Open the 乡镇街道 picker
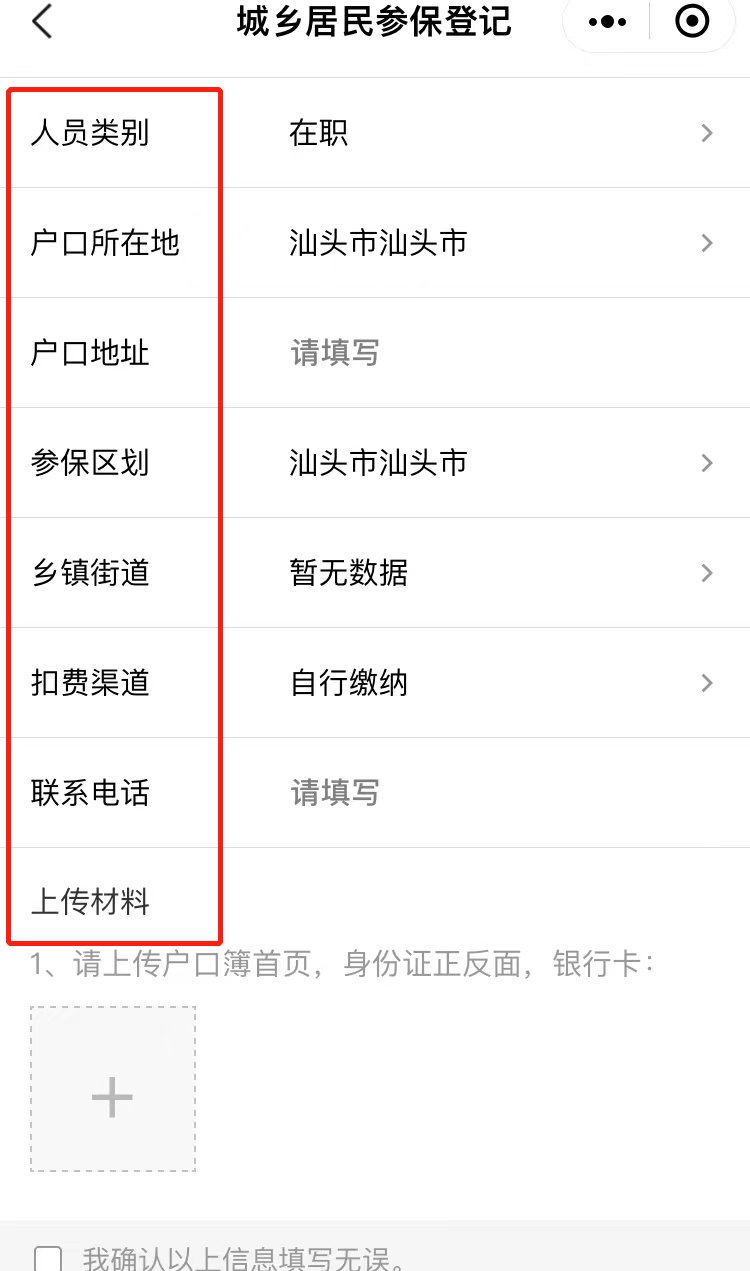This screenshot has width=750, height=1271. pyautogui.click(x=500, y=573)
